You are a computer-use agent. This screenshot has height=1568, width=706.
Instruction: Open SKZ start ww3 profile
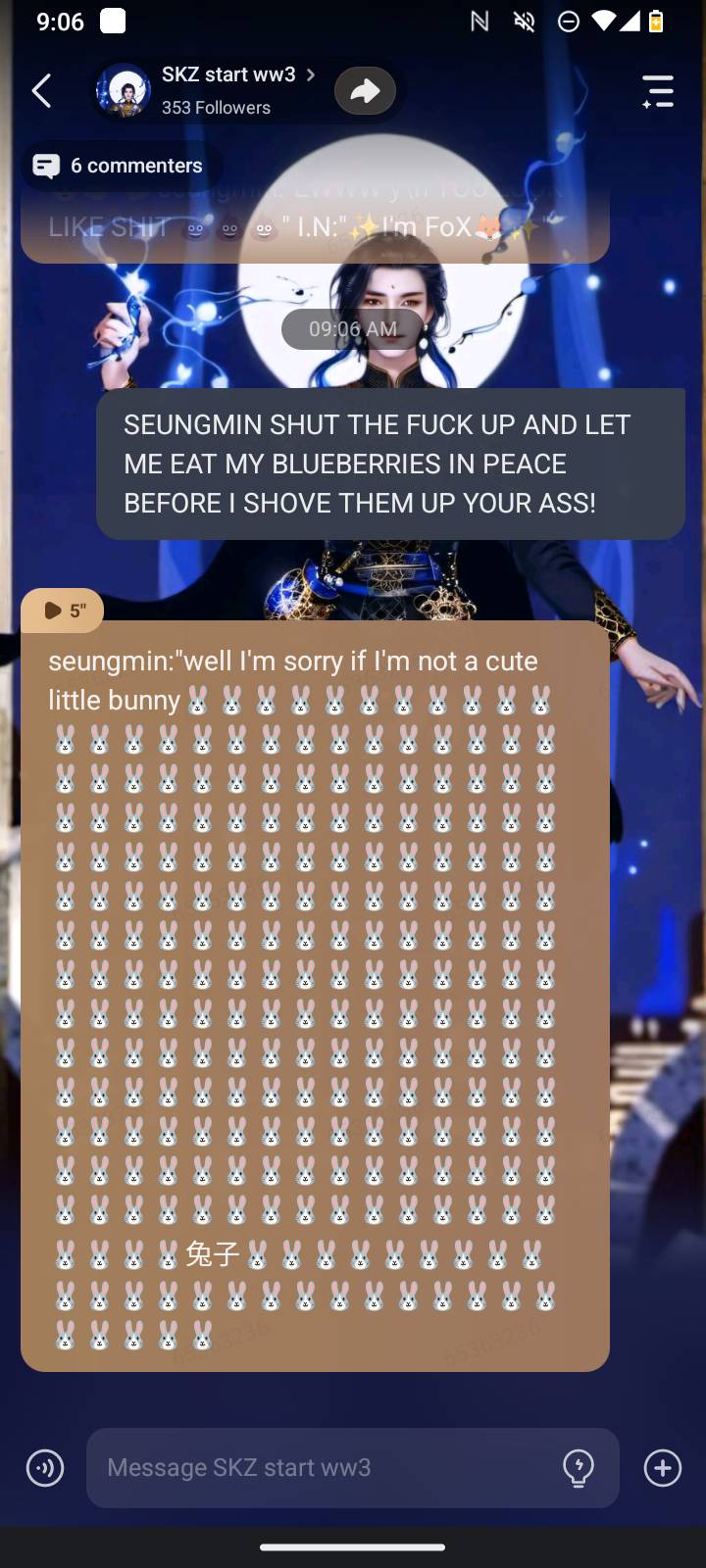coord(227,90)
